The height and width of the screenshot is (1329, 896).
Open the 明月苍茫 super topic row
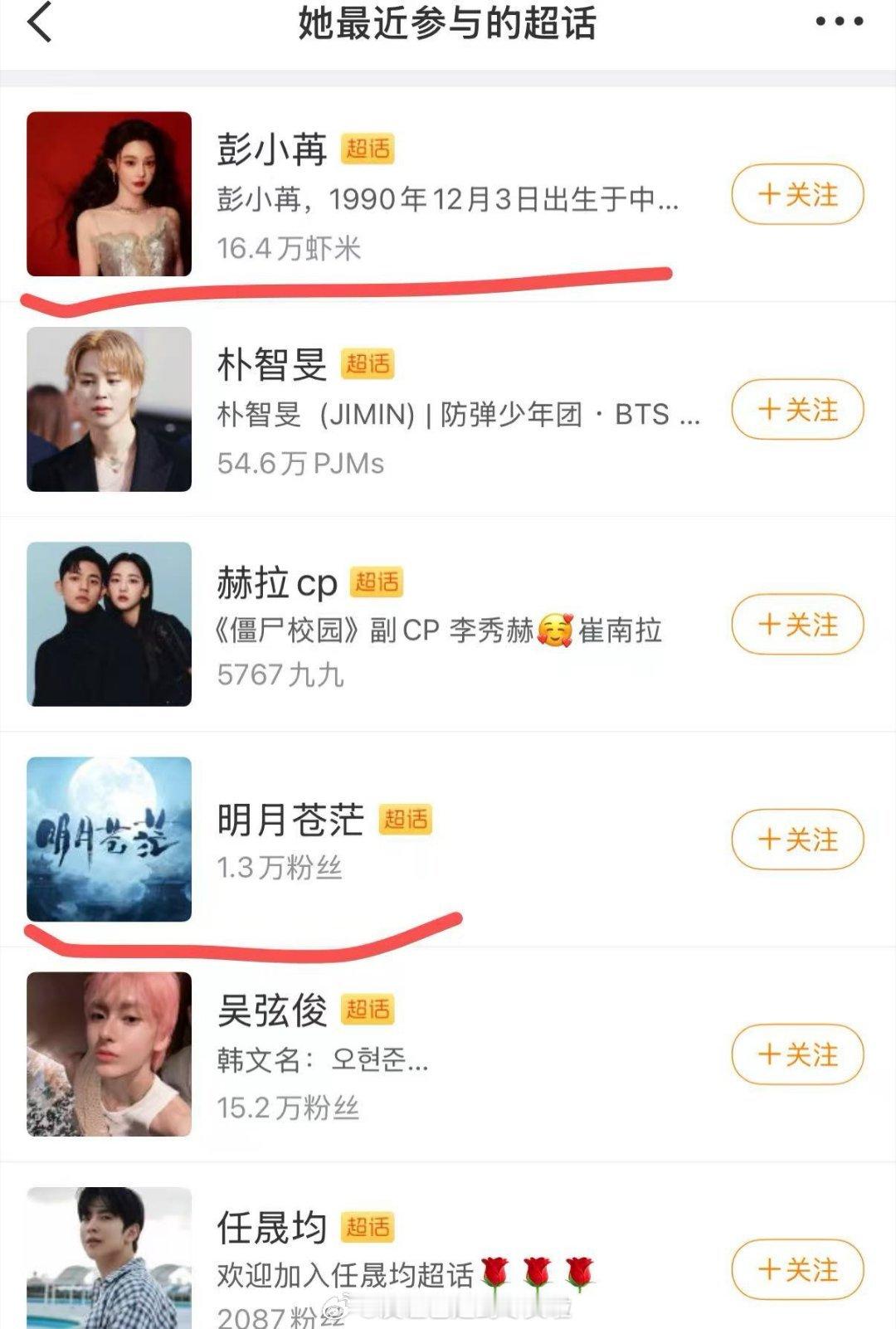pos(448,842)
